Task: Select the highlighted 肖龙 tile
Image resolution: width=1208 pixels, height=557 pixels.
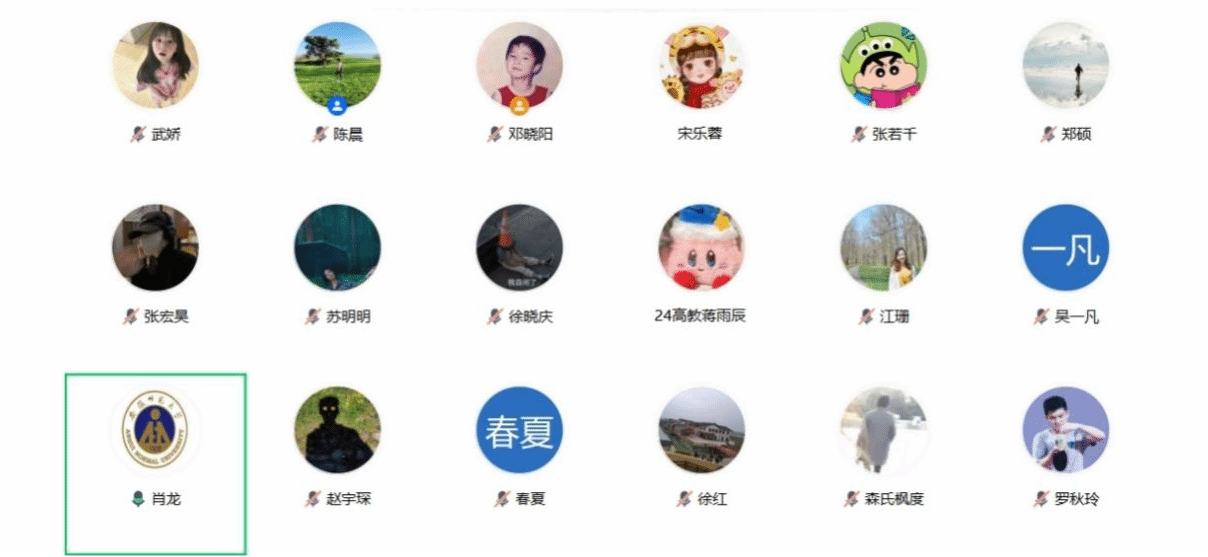Action: [155, 432]
